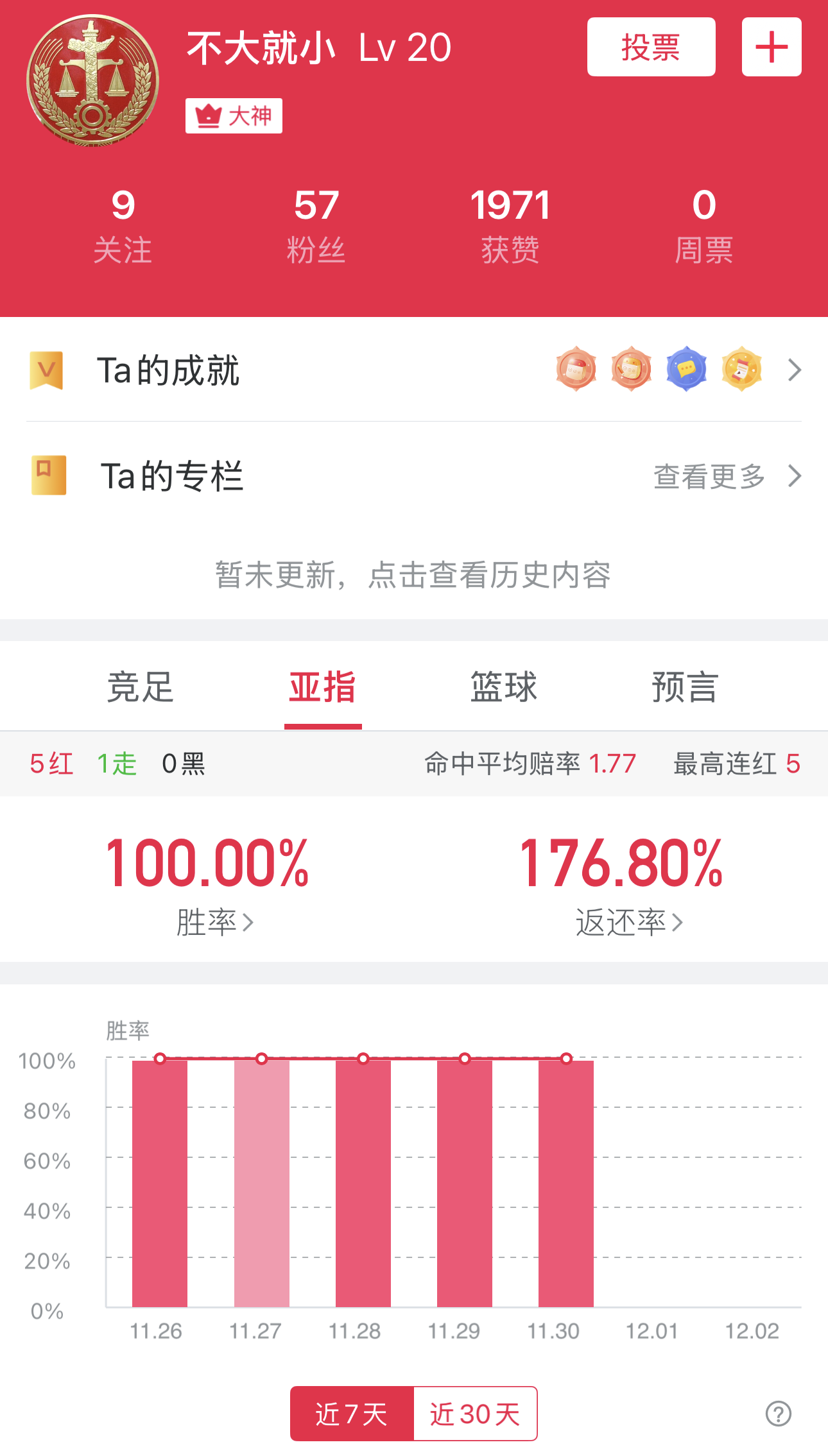
Task: Switch to the 竞足 tab
Action: click(x=141, y=687)
